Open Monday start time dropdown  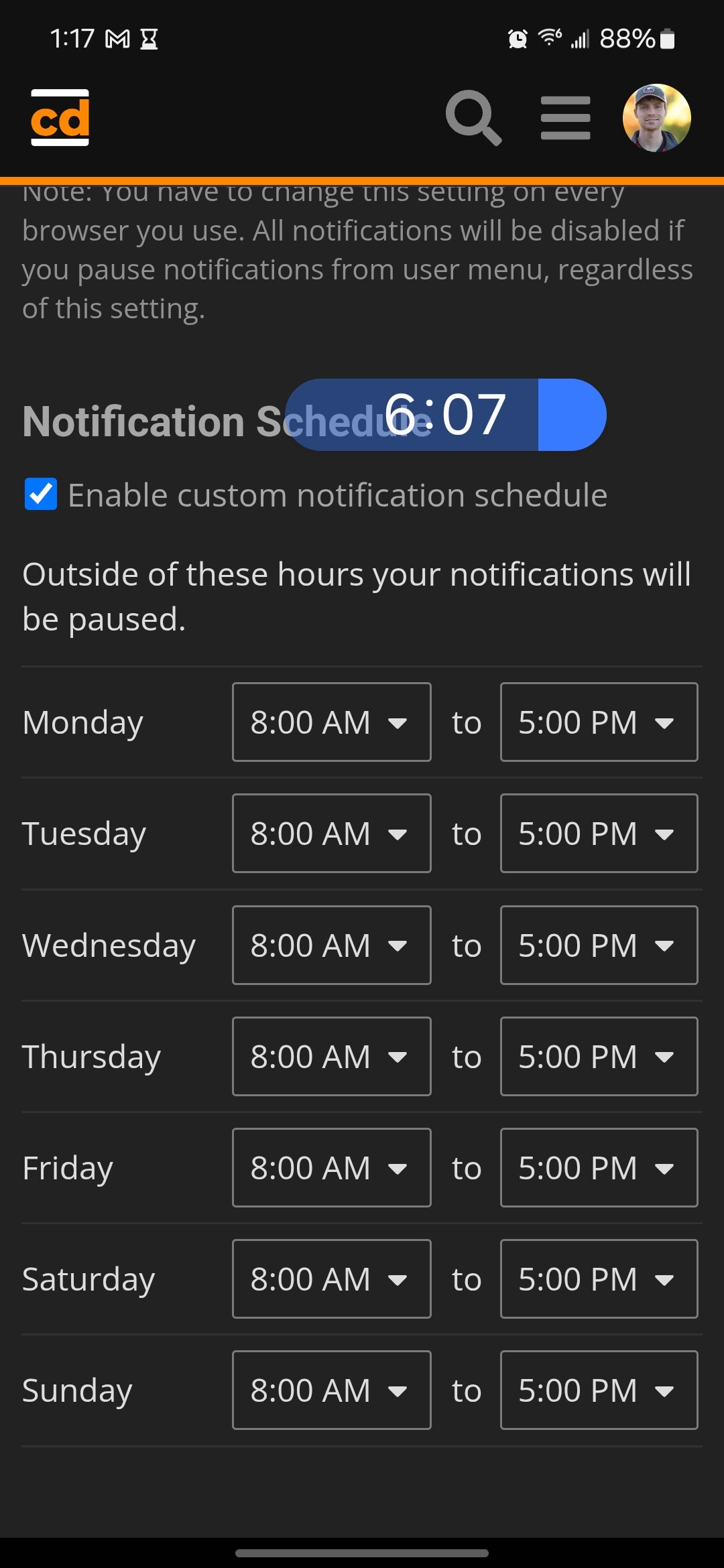[332, 722]
